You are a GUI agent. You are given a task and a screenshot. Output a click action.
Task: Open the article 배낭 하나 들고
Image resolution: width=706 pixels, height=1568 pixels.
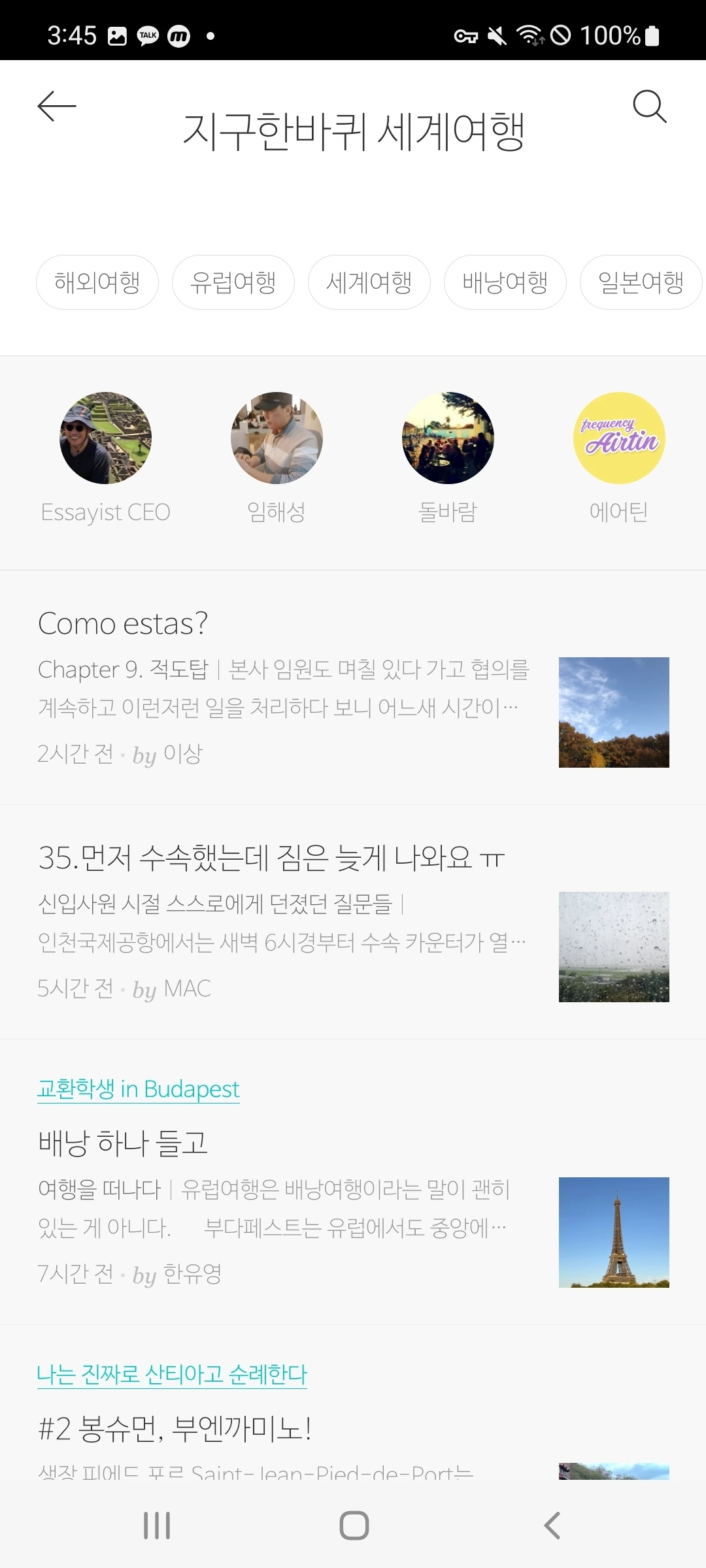124,1143
